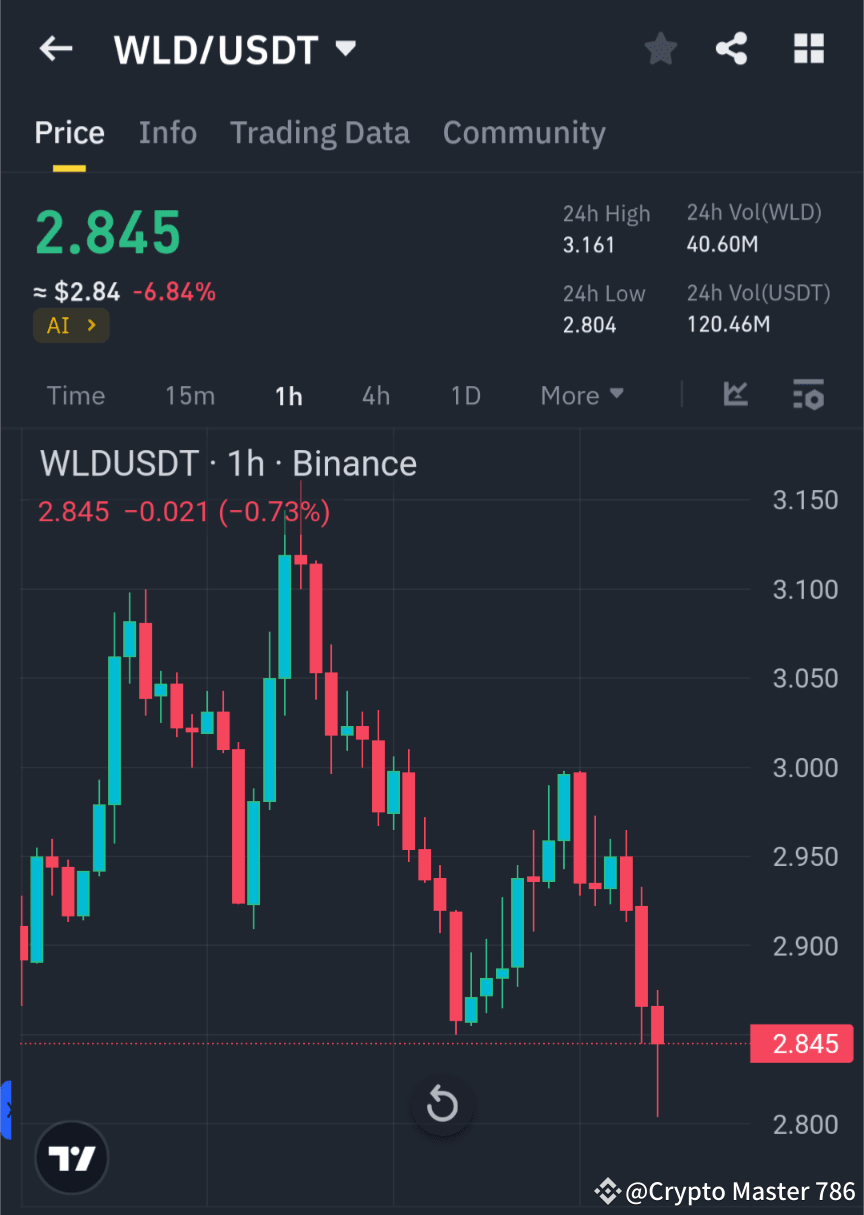Tap the red 2.845 price tag
This screenshot has width=864, height=1215.
coord(802,1043)
